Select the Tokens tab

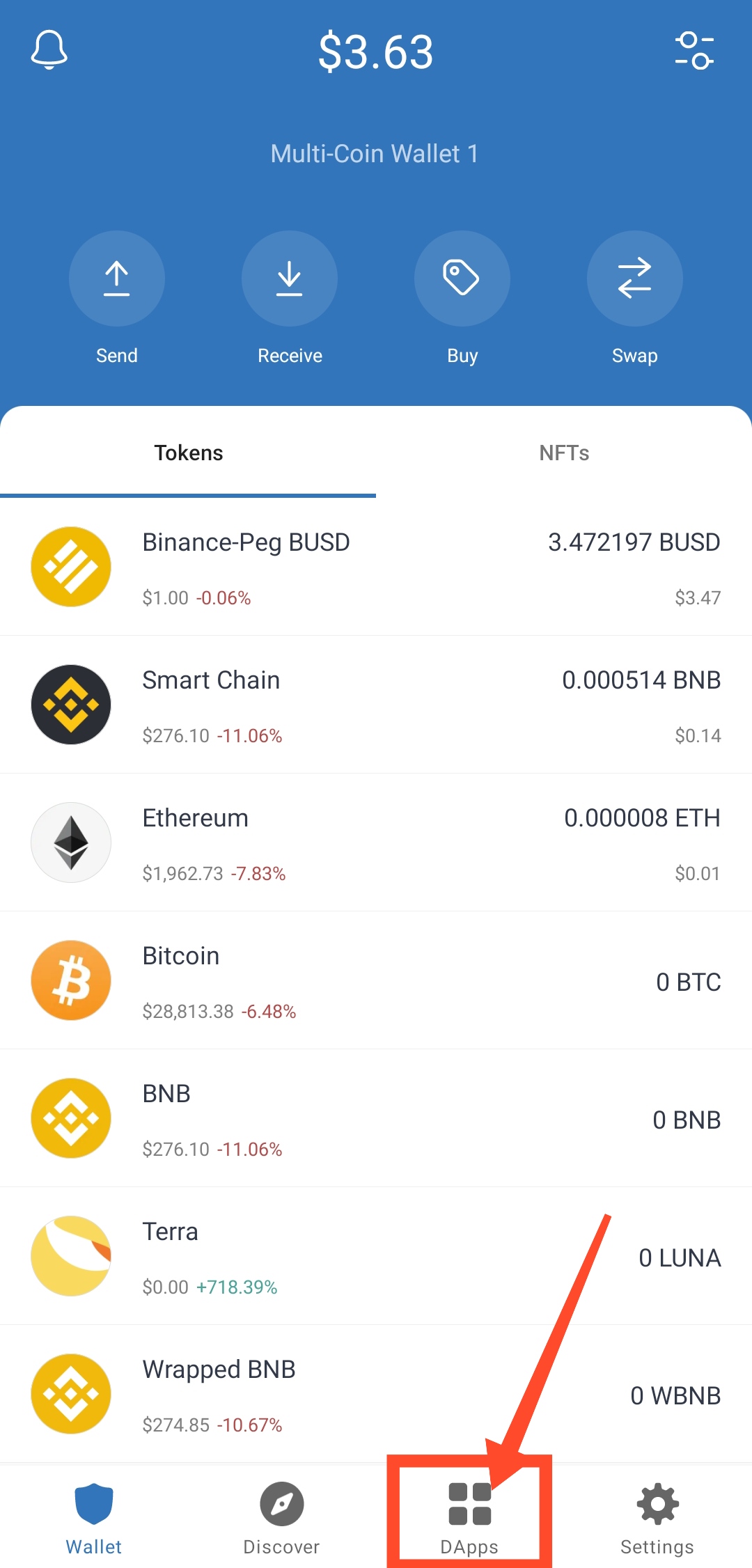click(x=188, y=453)
